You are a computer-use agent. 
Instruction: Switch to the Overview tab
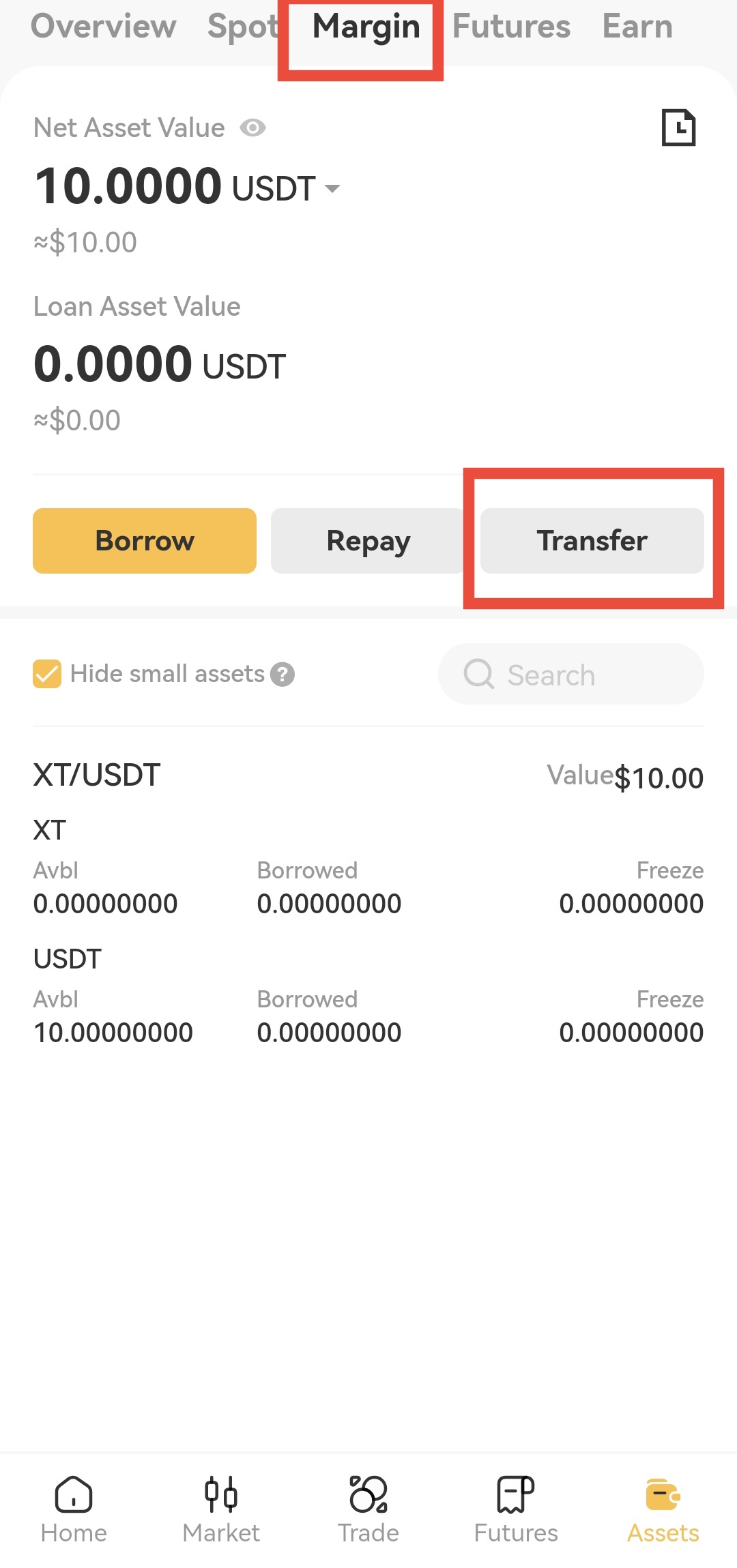[x=103, y=27]
